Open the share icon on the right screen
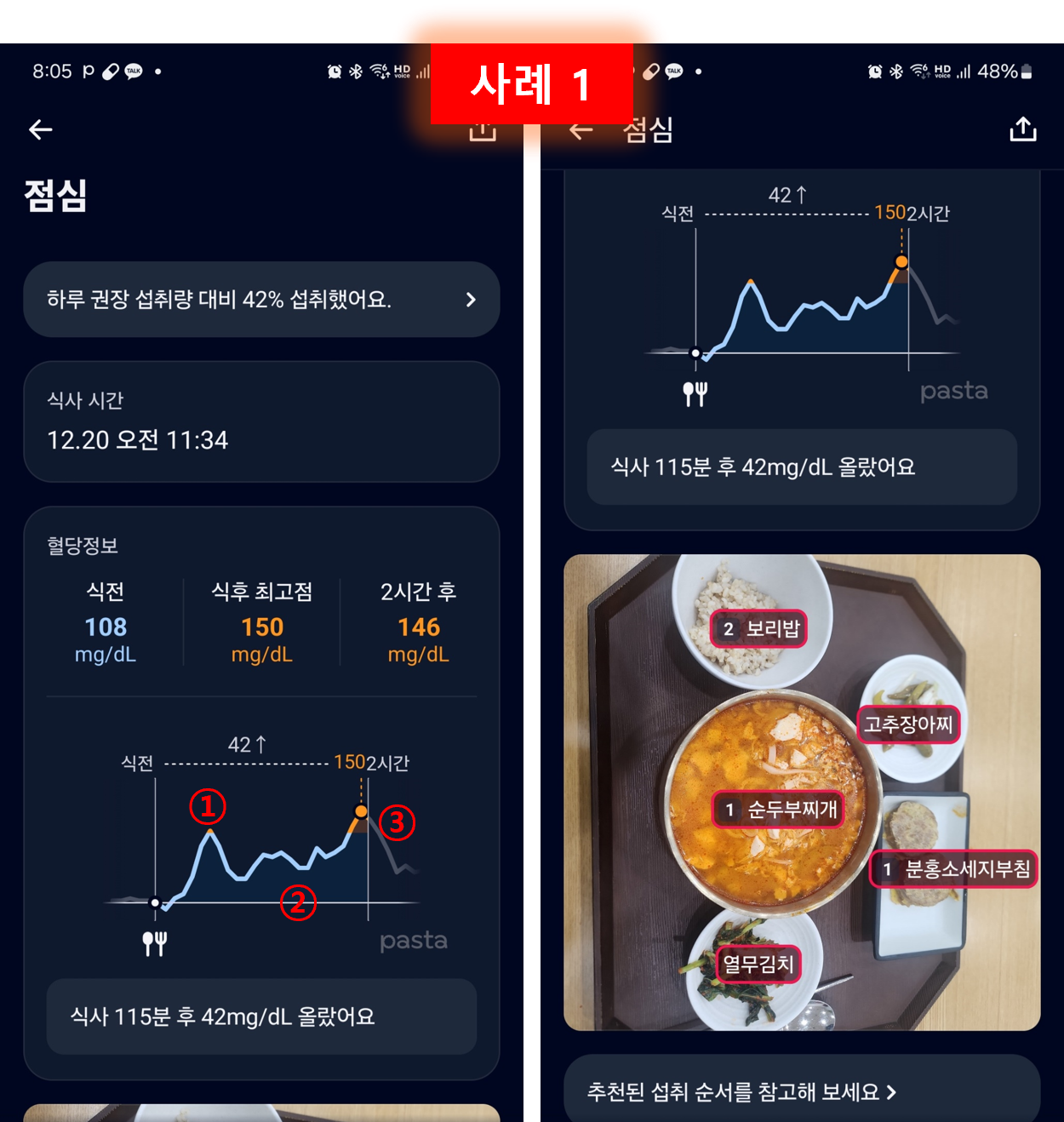The width and height of the screenshot is (1064, 1122). click(1023, 129)
